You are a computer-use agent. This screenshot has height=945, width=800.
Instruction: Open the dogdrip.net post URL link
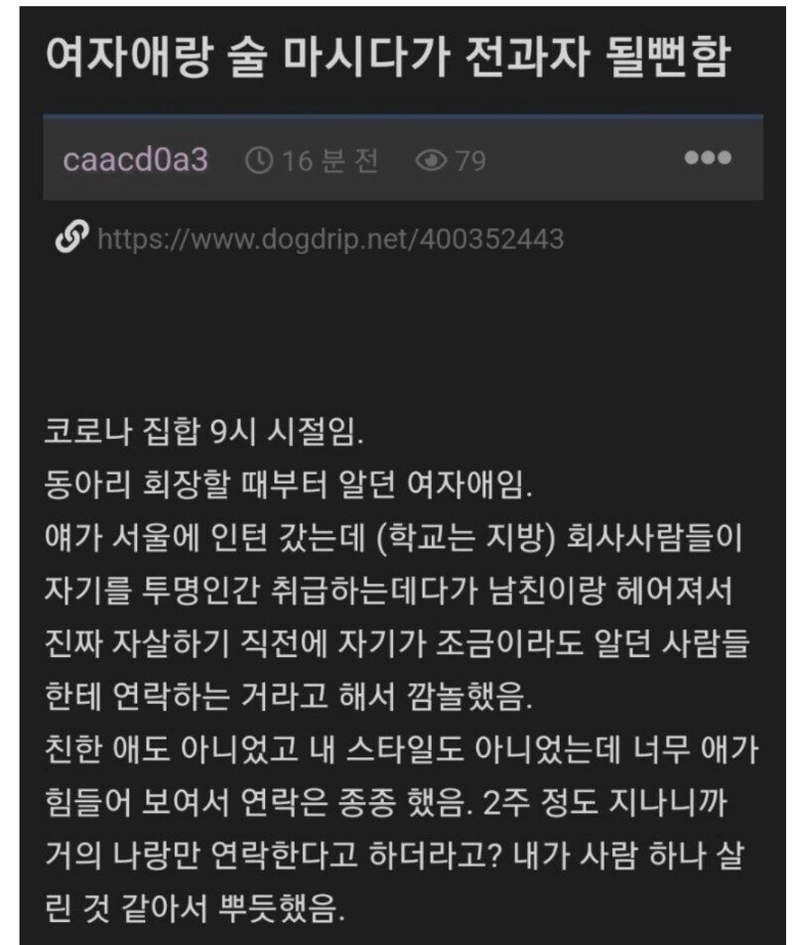tap(329, 240)
